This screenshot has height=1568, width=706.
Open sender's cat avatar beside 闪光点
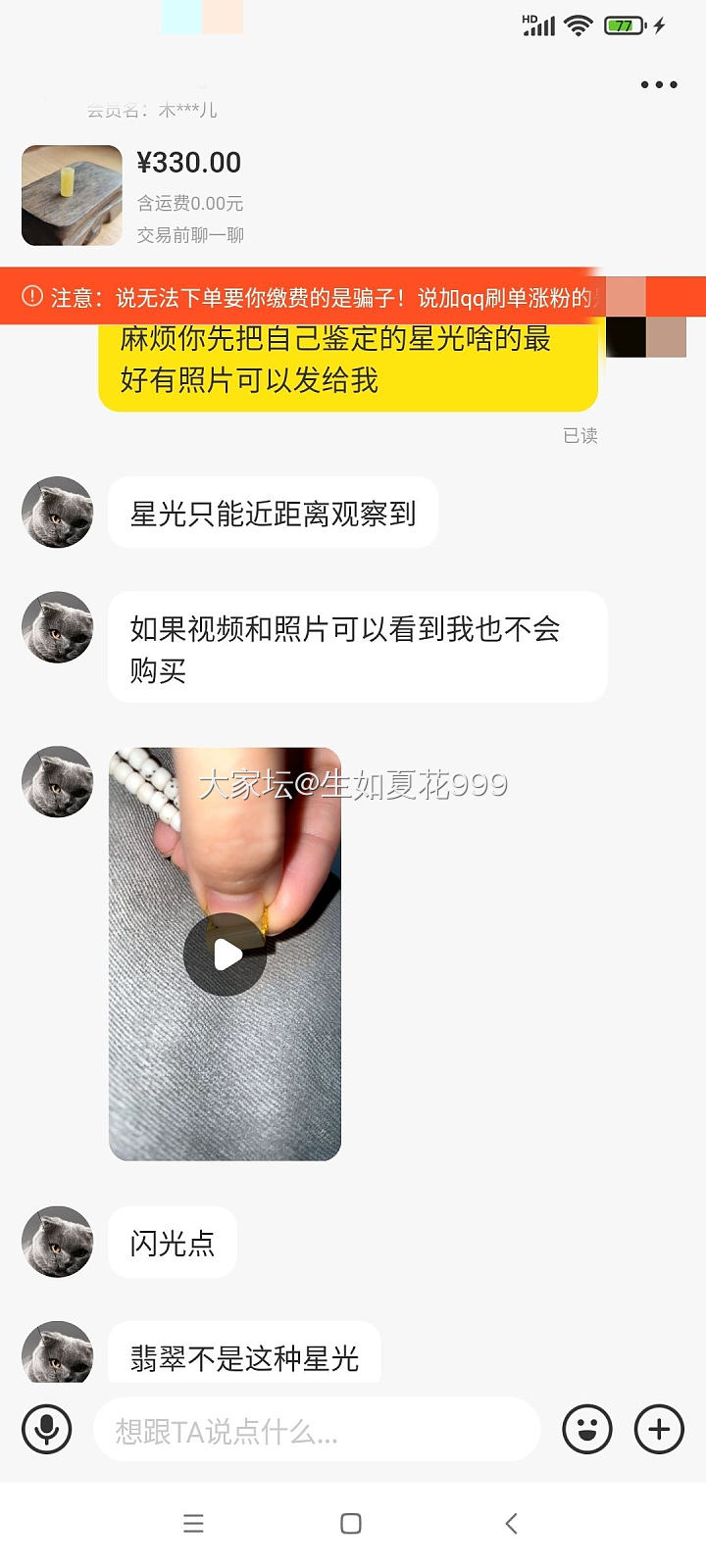point(58,1242)
